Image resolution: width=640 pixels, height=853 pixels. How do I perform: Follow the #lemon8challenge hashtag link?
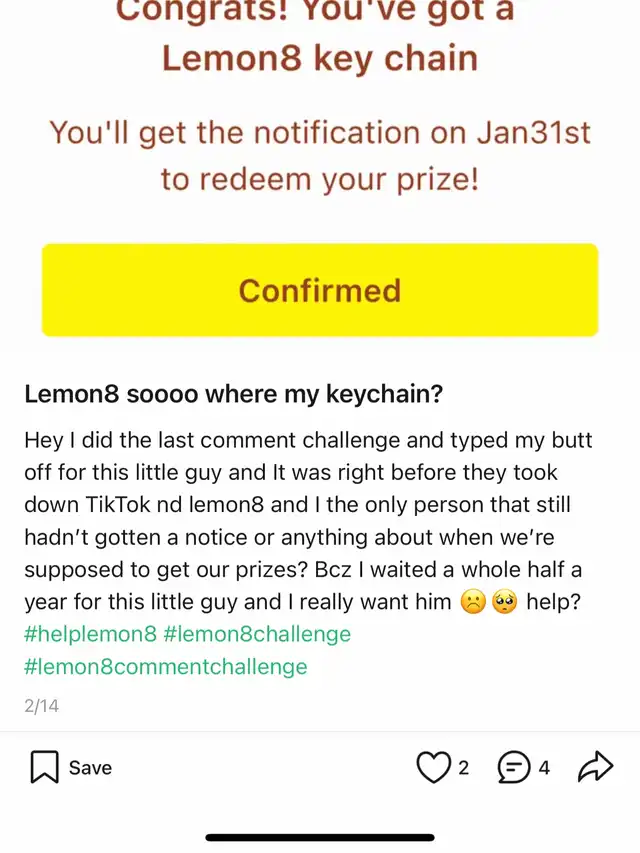pyautogui.click(x=257, y=634)
